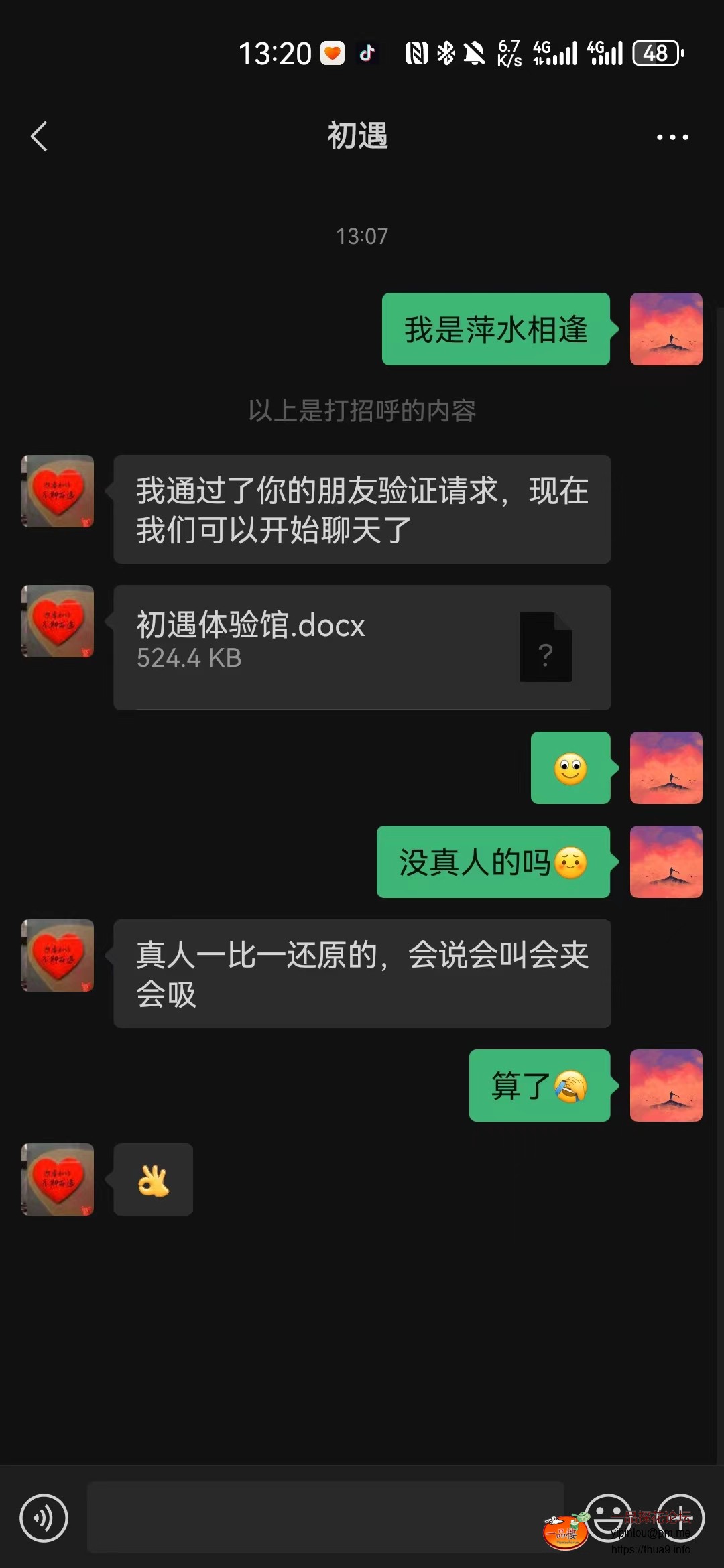Select the '算了' green message bubble
Screen dimensions: 724x1568
(x=539, y=1086)
